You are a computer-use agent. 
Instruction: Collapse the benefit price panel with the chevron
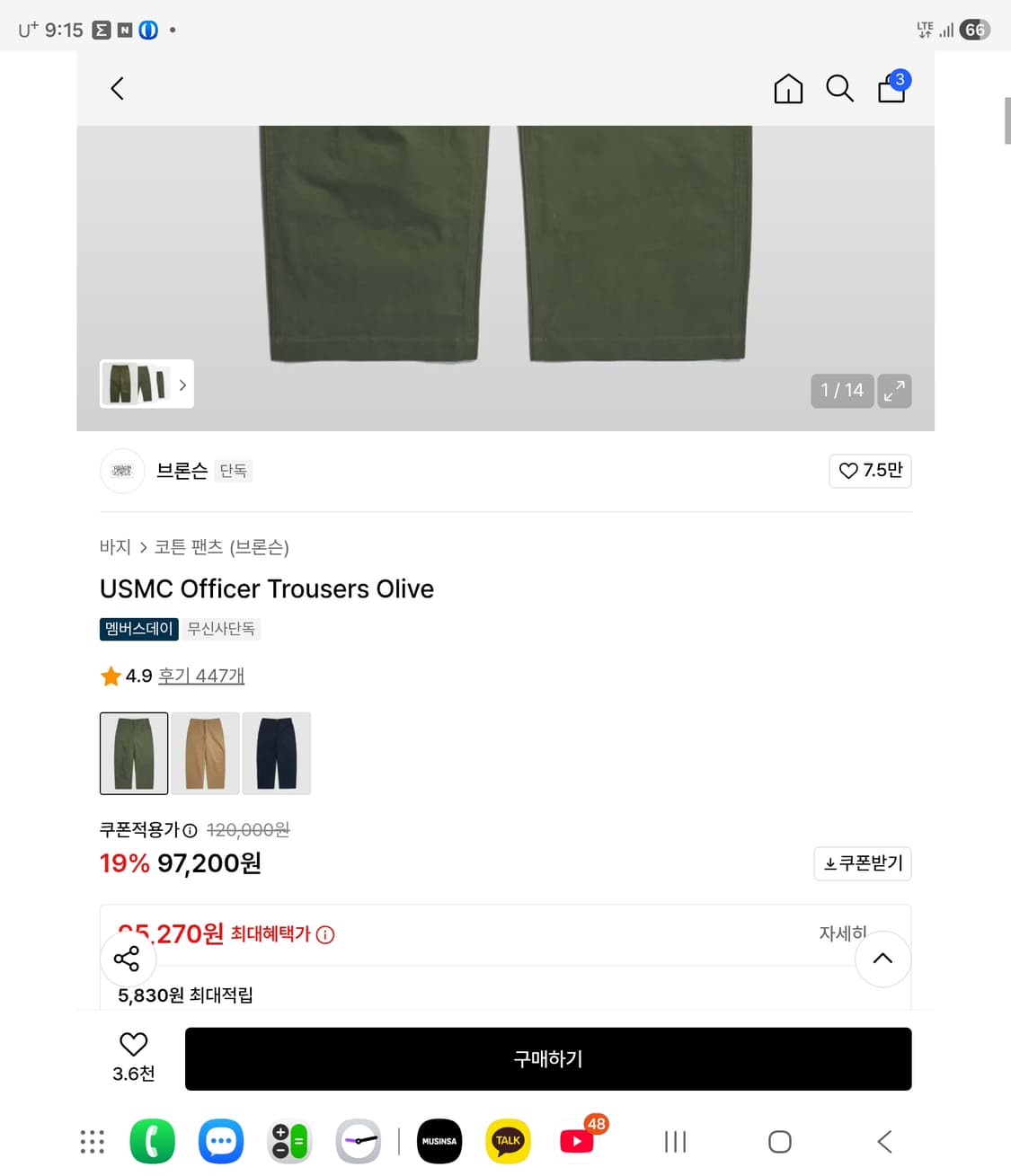click(882, 959)
